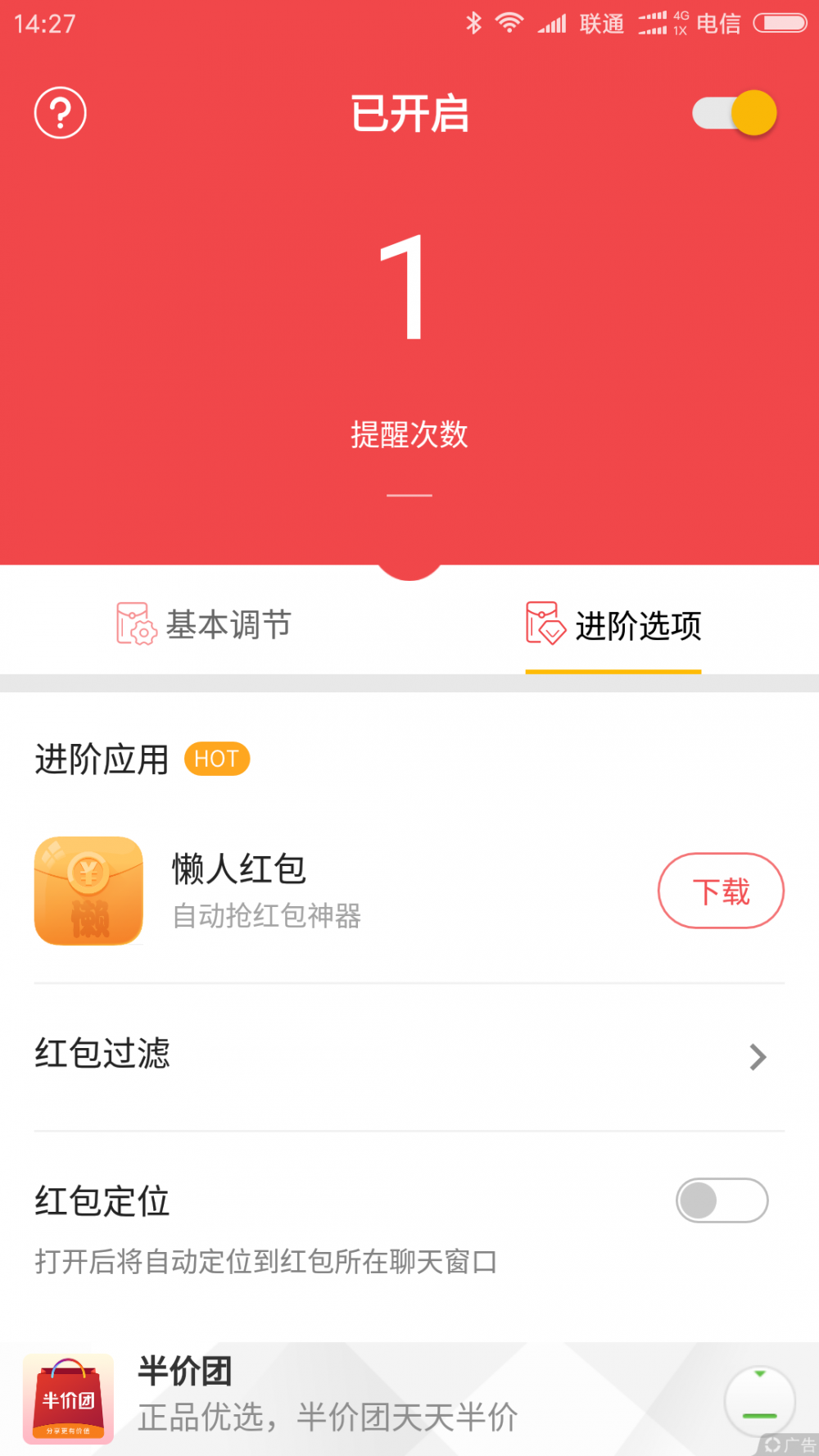Switch to the 基本调节 tab

tap(204, 625)
